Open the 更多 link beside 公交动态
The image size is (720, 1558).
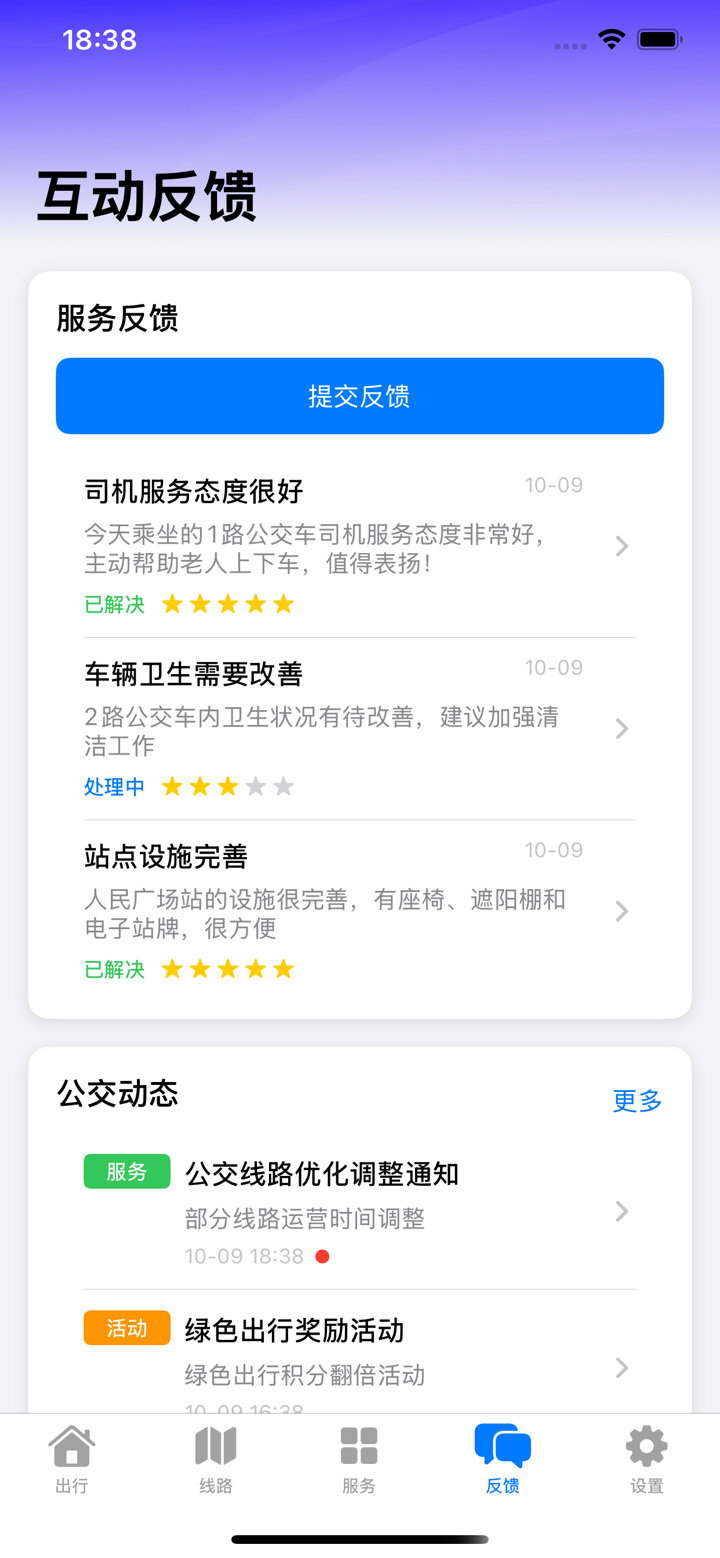coord(637,1100)
